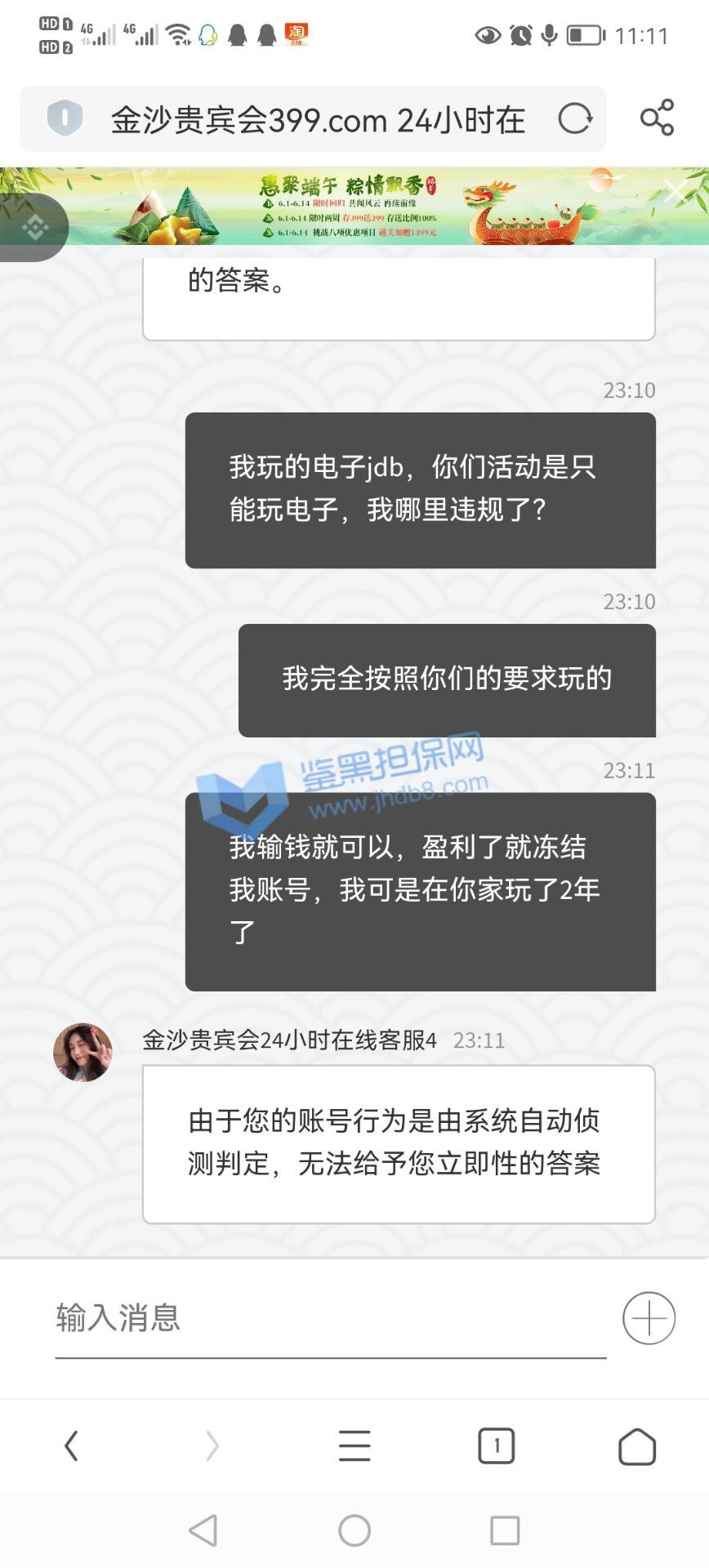Tap the site security shield icon
This screenshot has width=709, height=1568.
(x=65, y=118)
